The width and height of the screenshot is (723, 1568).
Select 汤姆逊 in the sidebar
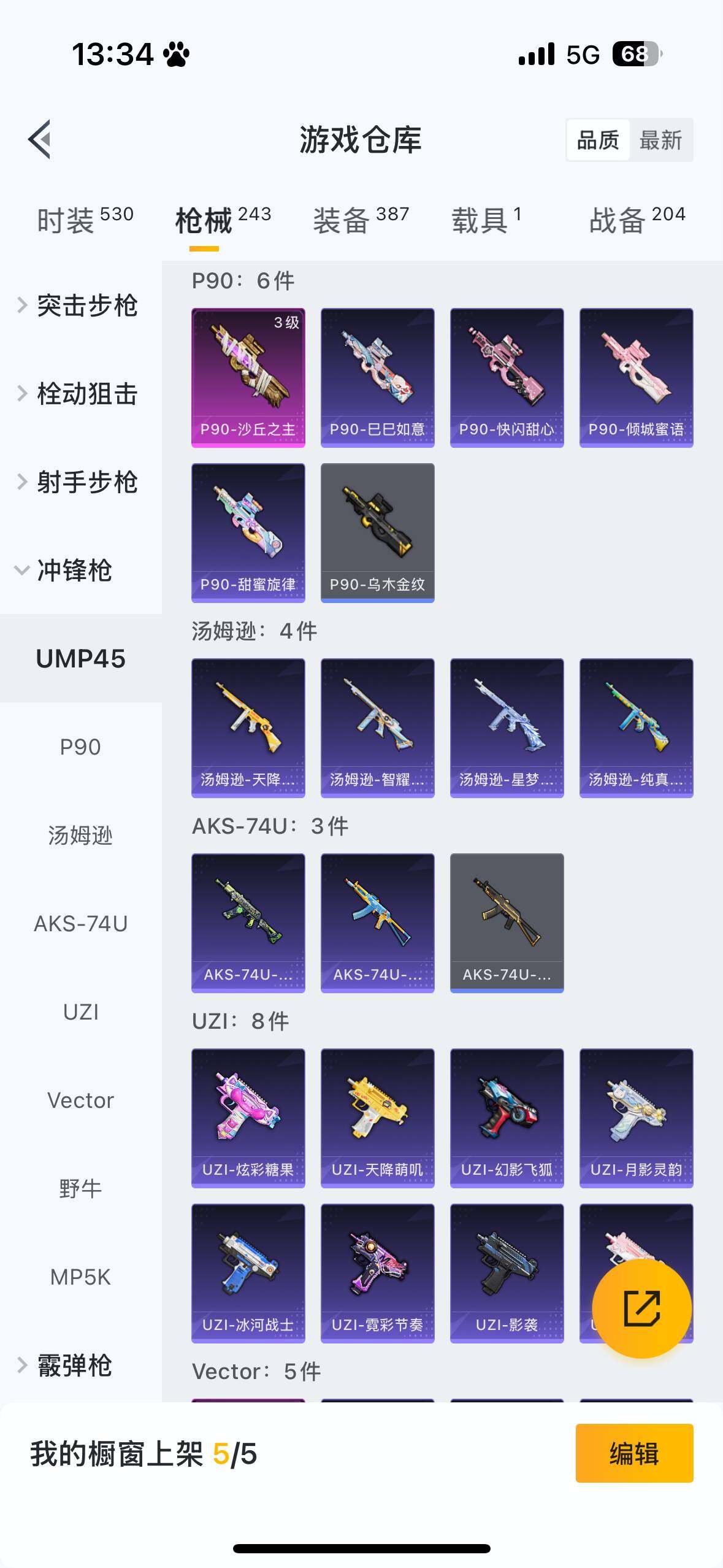click(80, 834)
